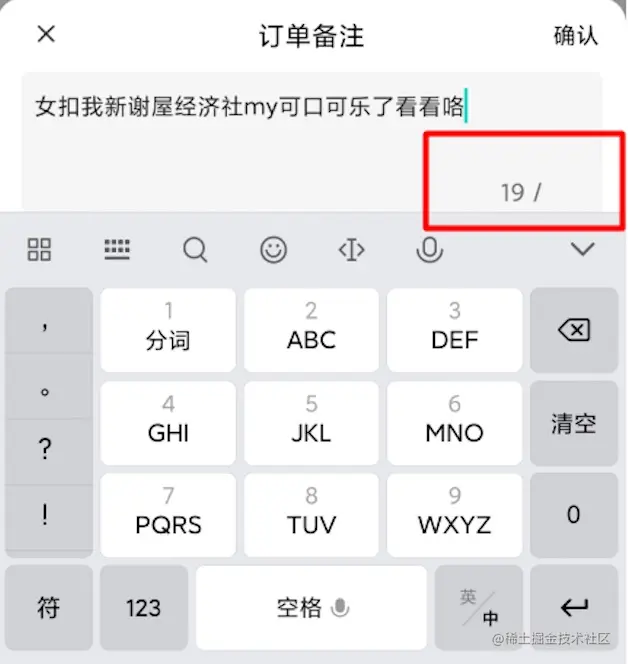Screen dimensions: 628x664
Task: Tap the 空格 space bar
Action: [x=311, y=607]
